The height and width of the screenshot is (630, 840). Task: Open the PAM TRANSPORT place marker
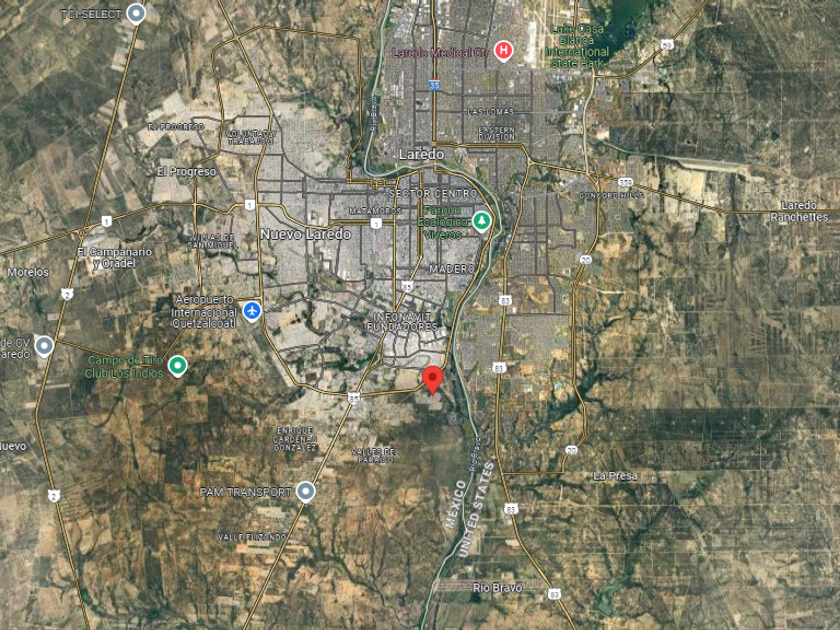pos(306,491)
